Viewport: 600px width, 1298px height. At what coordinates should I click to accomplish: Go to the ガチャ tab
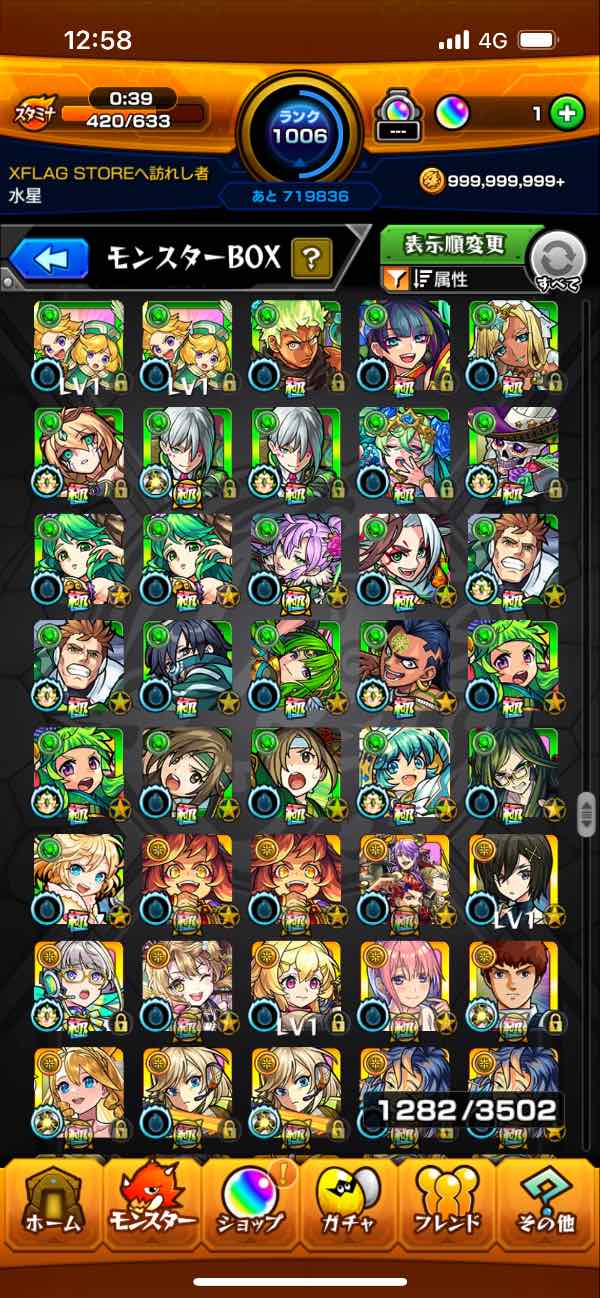350,1205
